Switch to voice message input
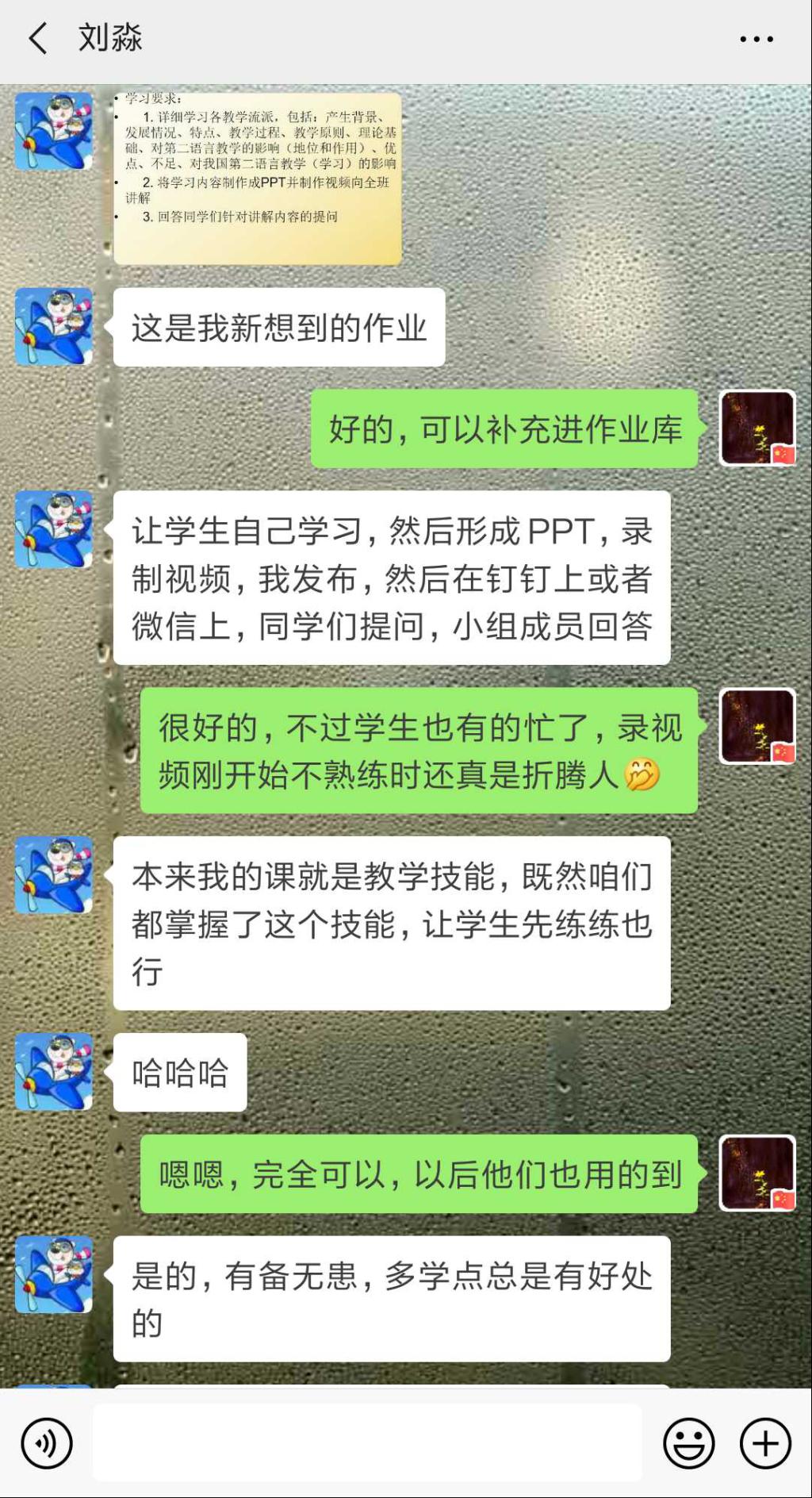This screenshot has width=812, height=1498. [47, 1443]
